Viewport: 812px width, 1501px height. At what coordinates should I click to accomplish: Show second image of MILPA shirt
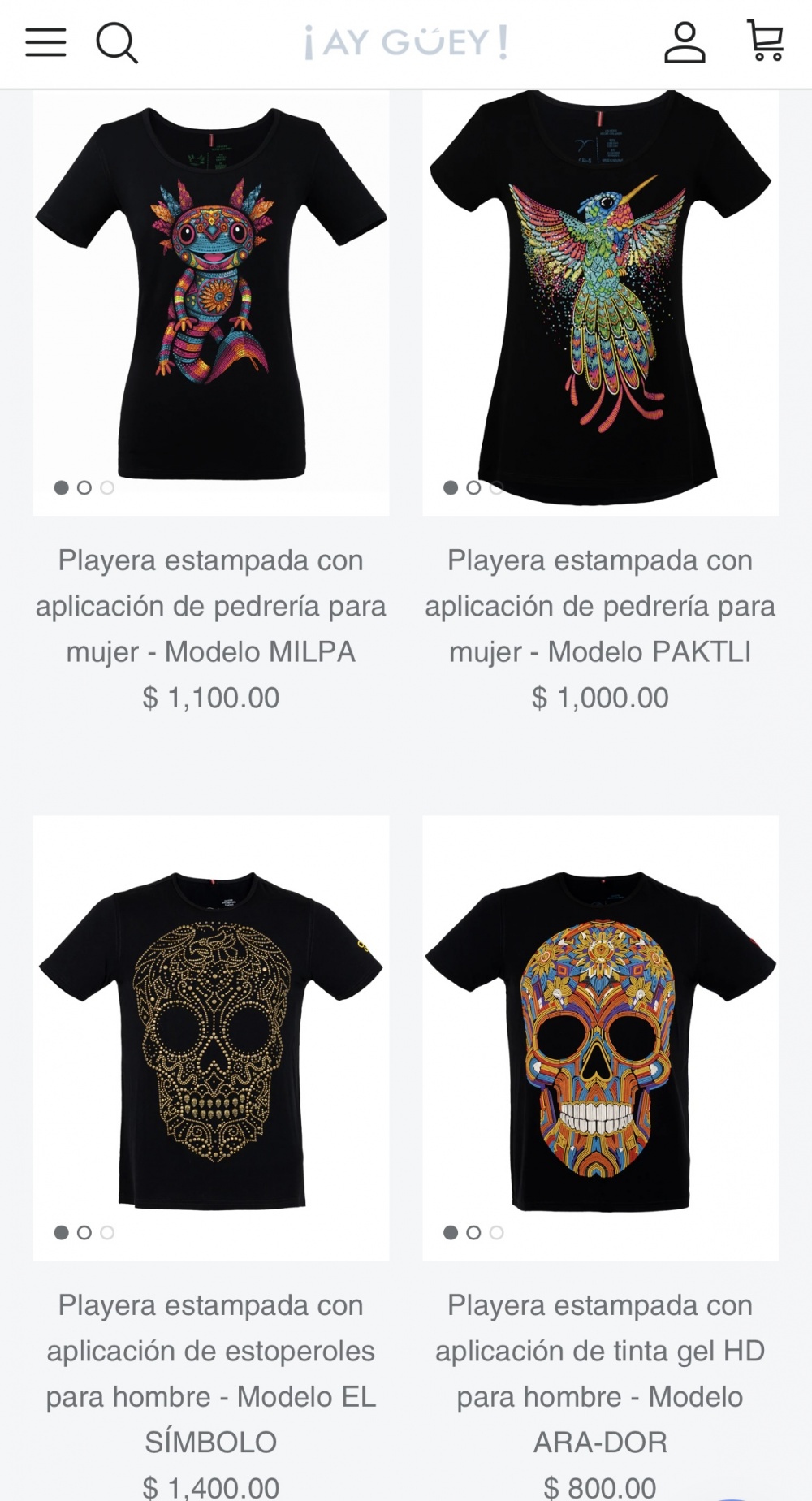point(84,488)
